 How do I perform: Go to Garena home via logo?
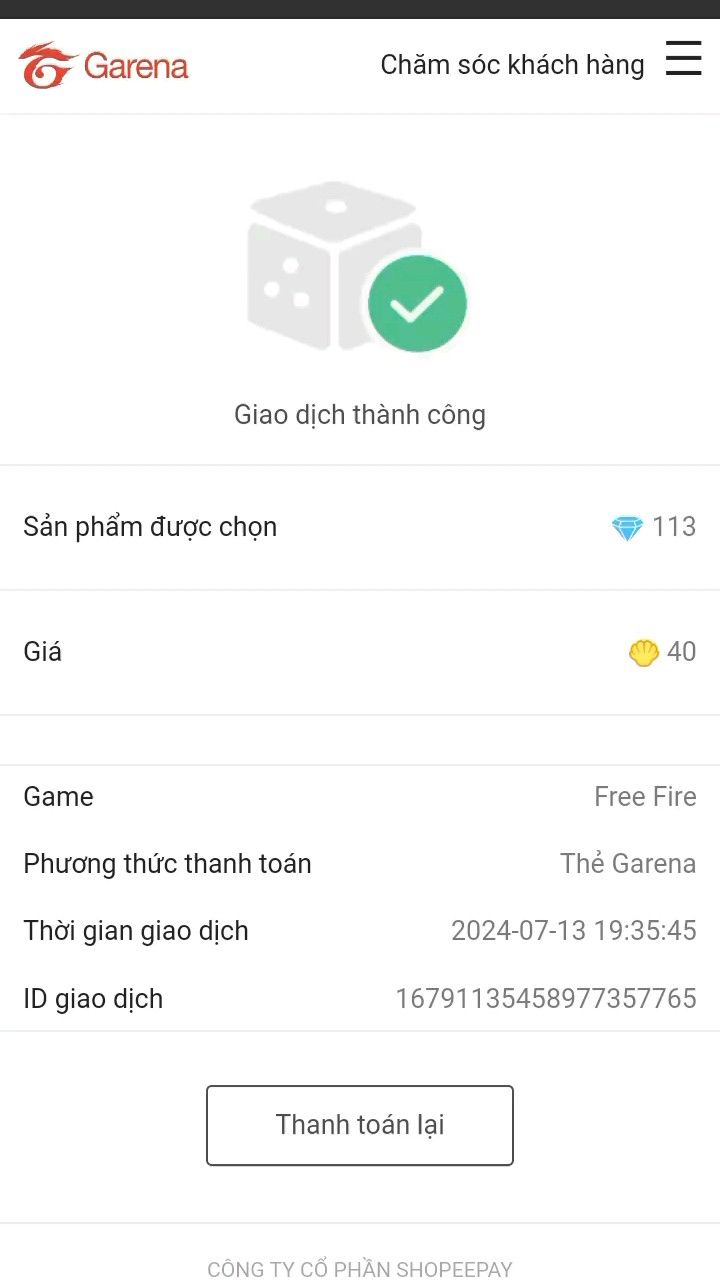pyautogui.click(x=104, y=66)
